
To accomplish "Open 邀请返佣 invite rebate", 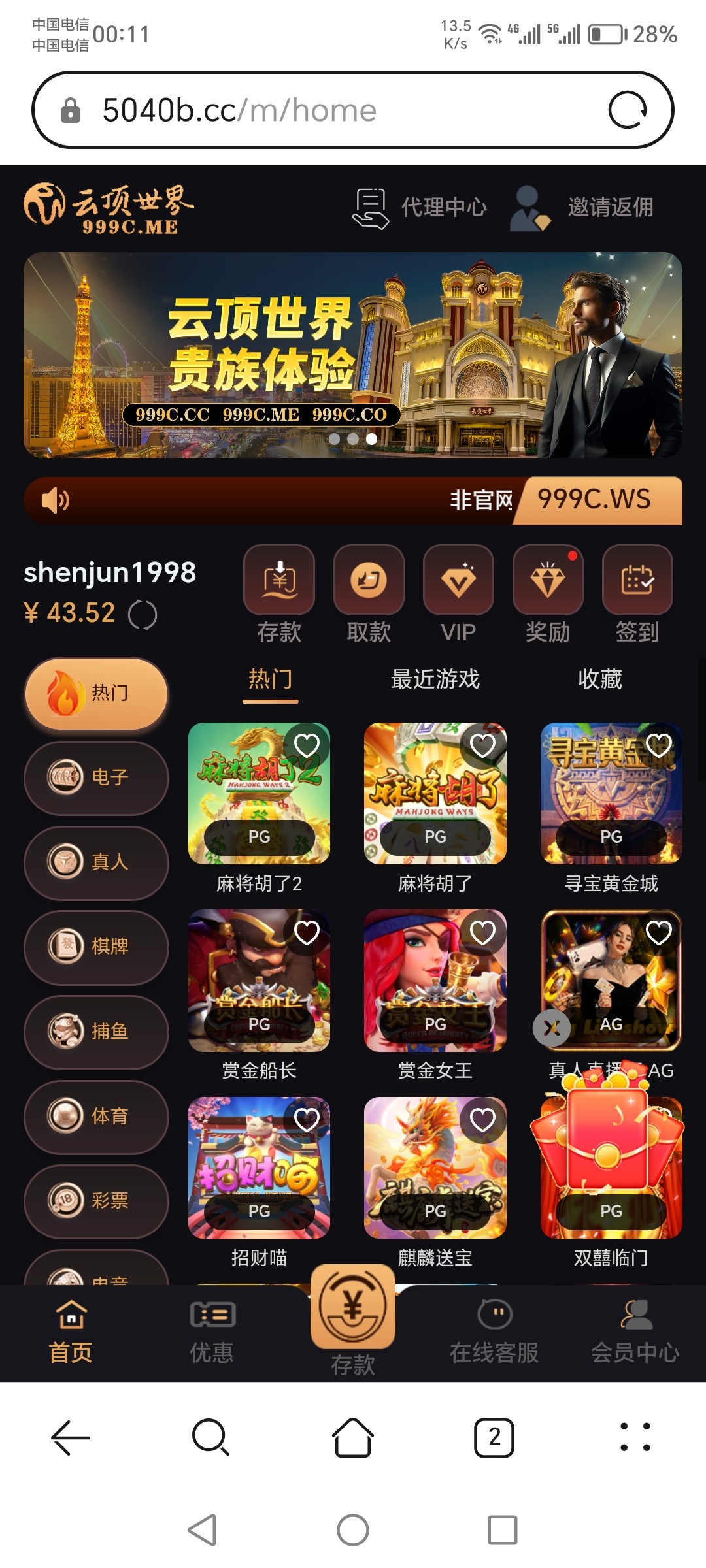I will (582, 208).
